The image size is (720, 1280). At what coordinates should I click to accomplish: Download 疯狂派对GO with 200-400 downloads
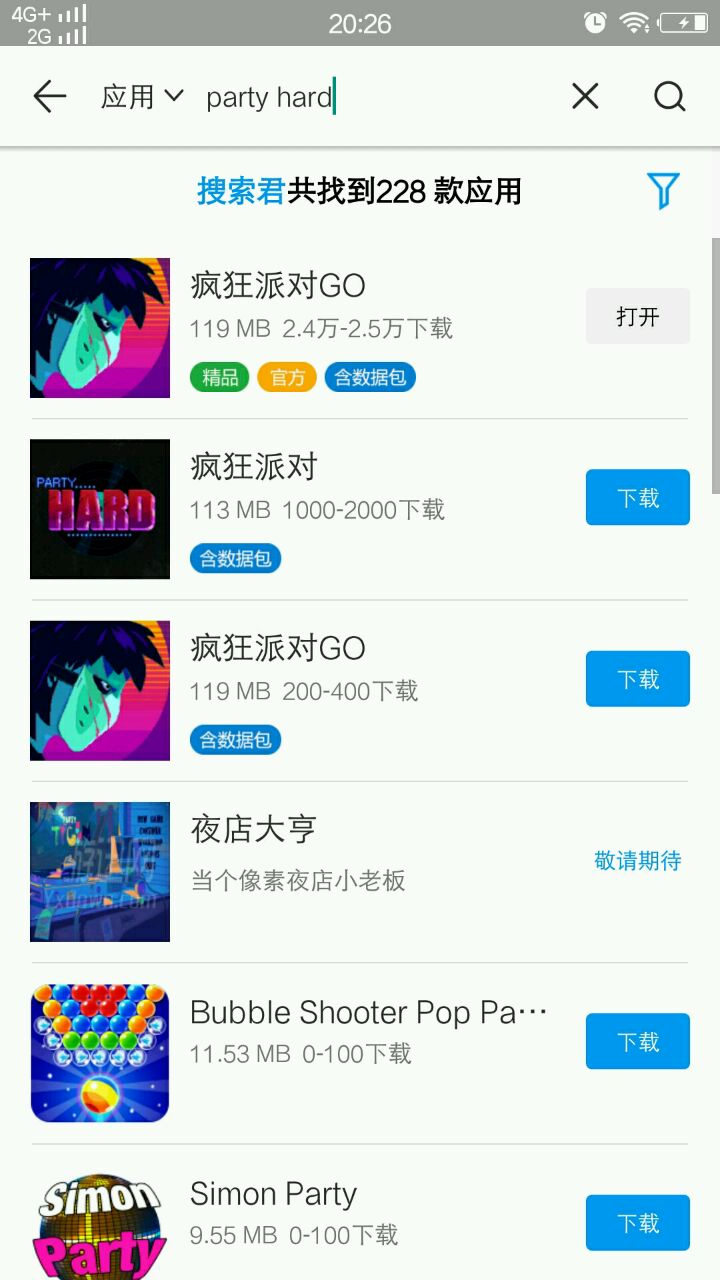pos(637,679)
